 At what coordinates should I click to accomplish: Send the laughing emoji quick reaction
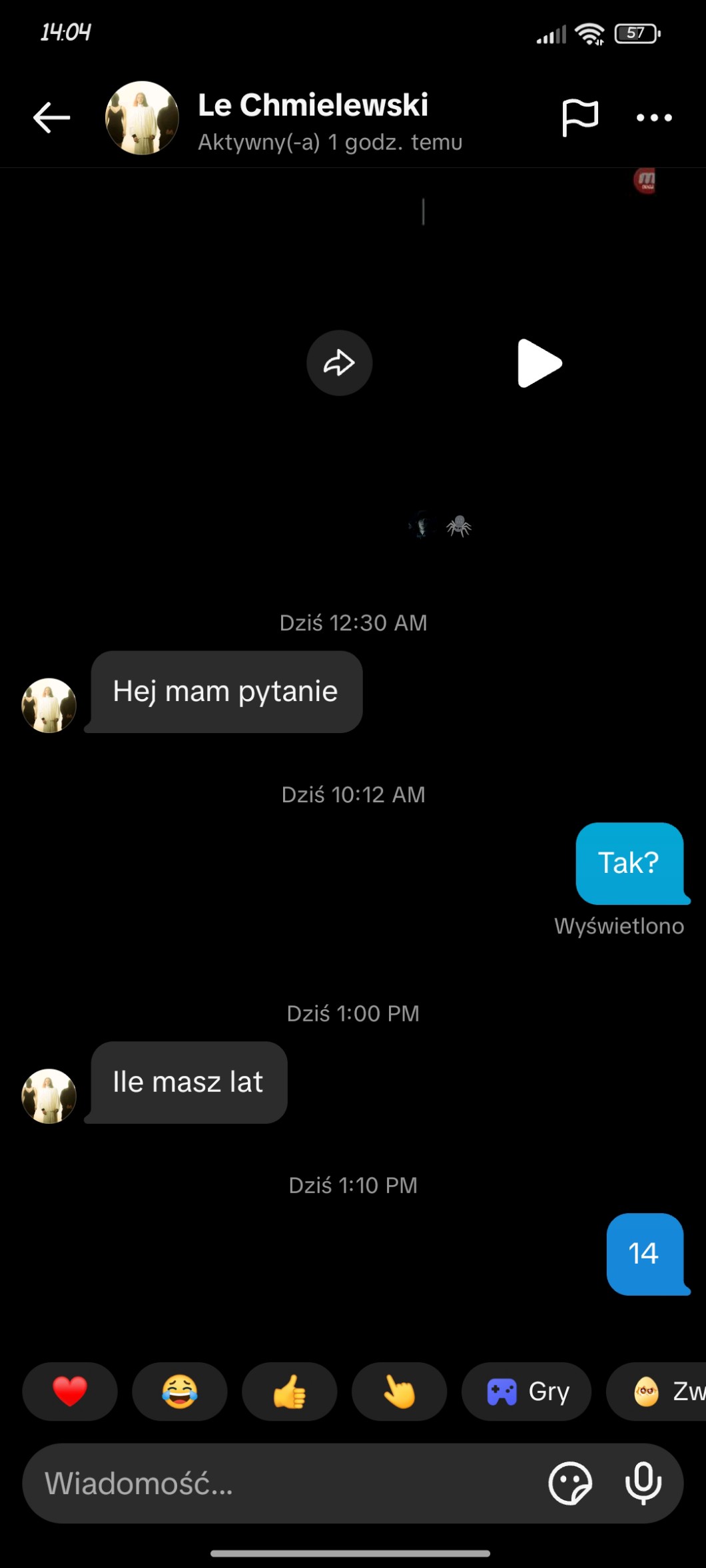[180, 1391]
